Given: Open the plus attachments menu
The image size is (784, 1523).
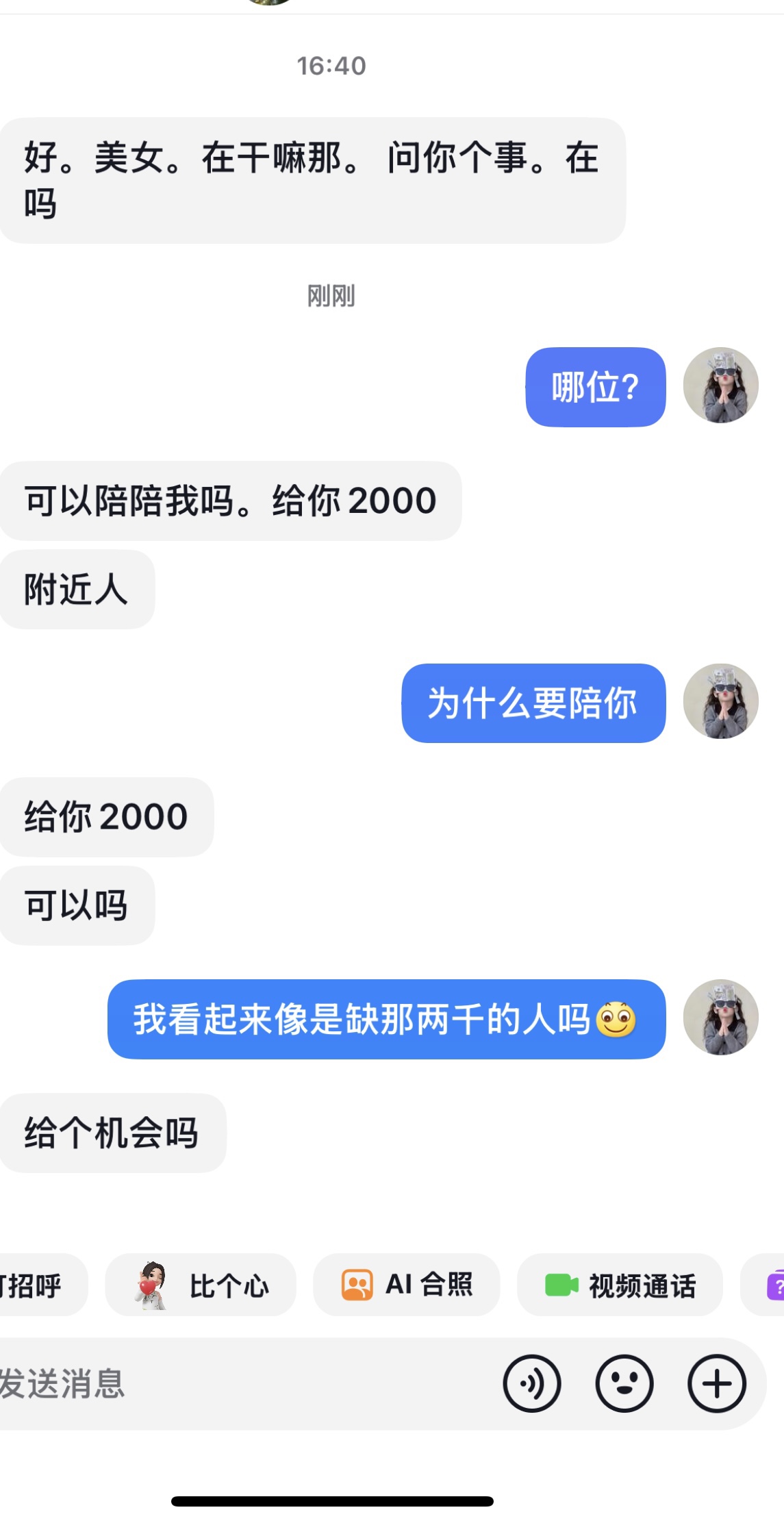Looking at the screenshot, I should coord(717,1384).
